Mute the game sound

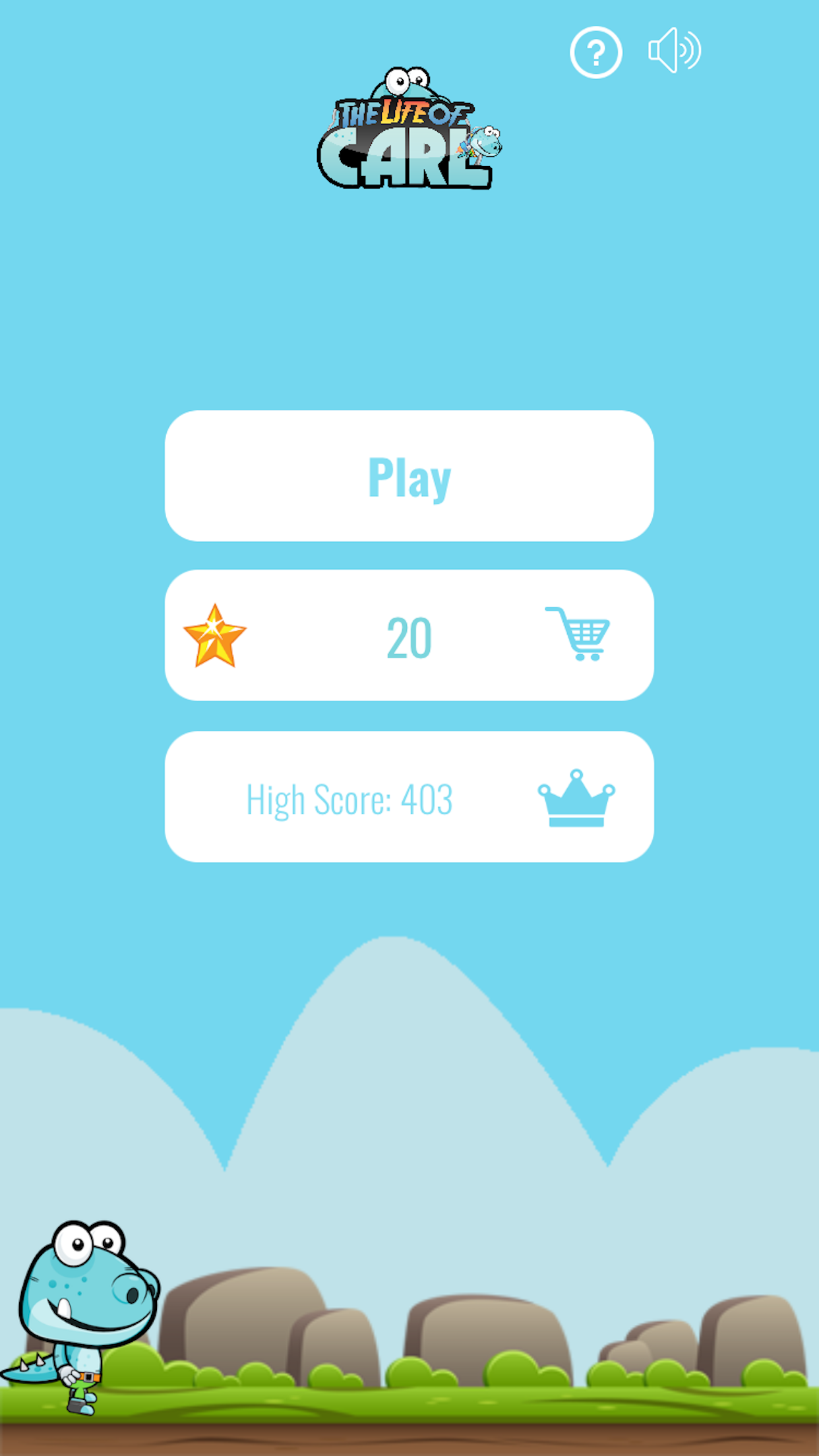(675, 51)
